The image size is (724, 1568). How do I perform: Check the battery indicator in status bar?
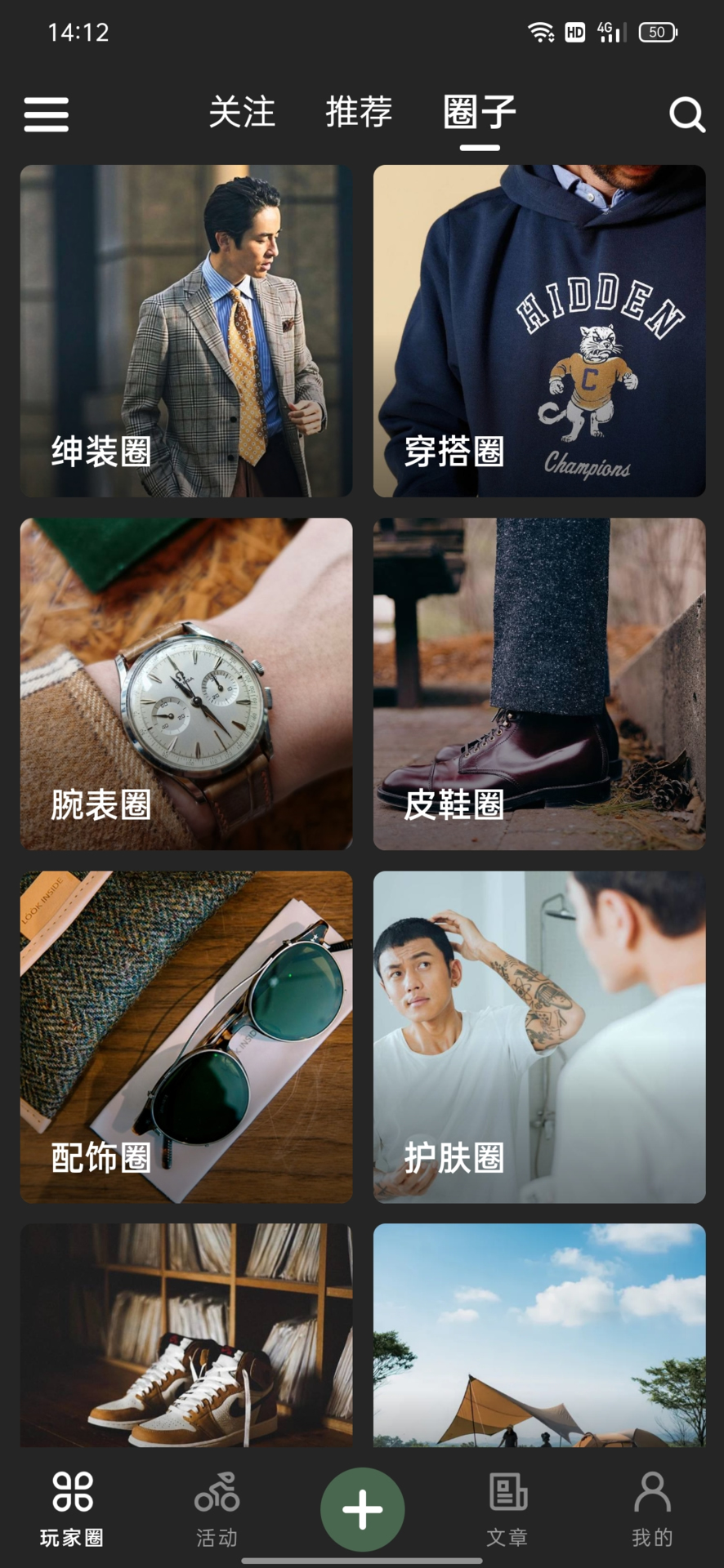coord(656,33)
